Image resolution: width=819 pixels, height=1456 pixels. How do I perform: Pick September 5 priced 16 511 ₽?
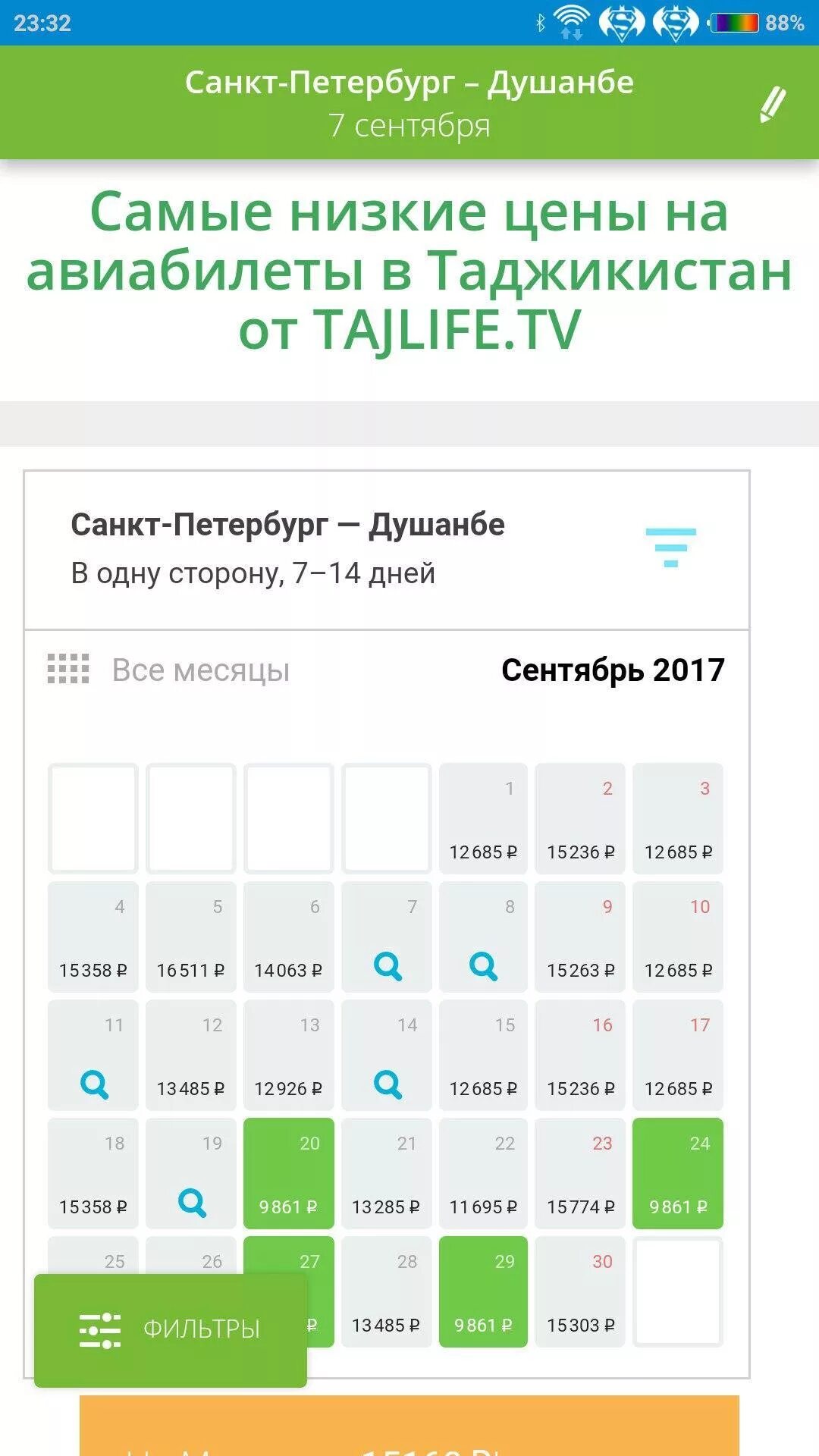click(x=190, y=937)
